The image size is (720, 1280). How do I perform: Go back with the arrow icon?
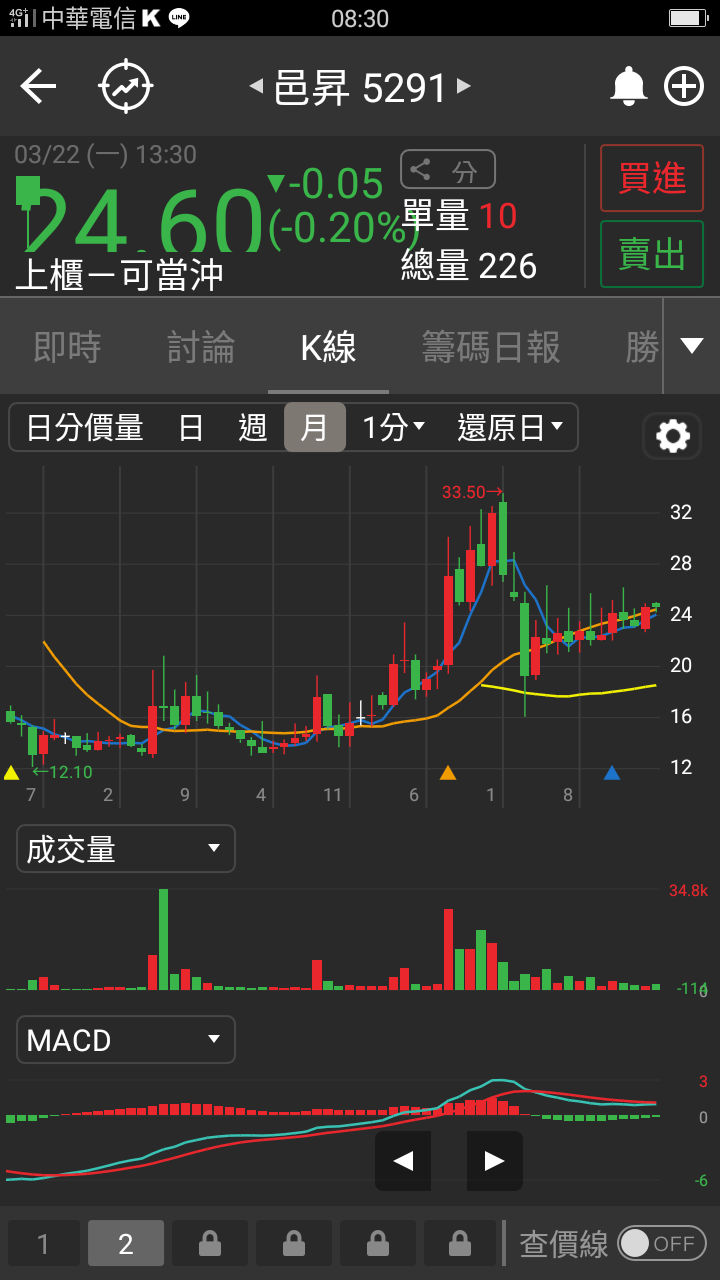click(x=38, y=87)
